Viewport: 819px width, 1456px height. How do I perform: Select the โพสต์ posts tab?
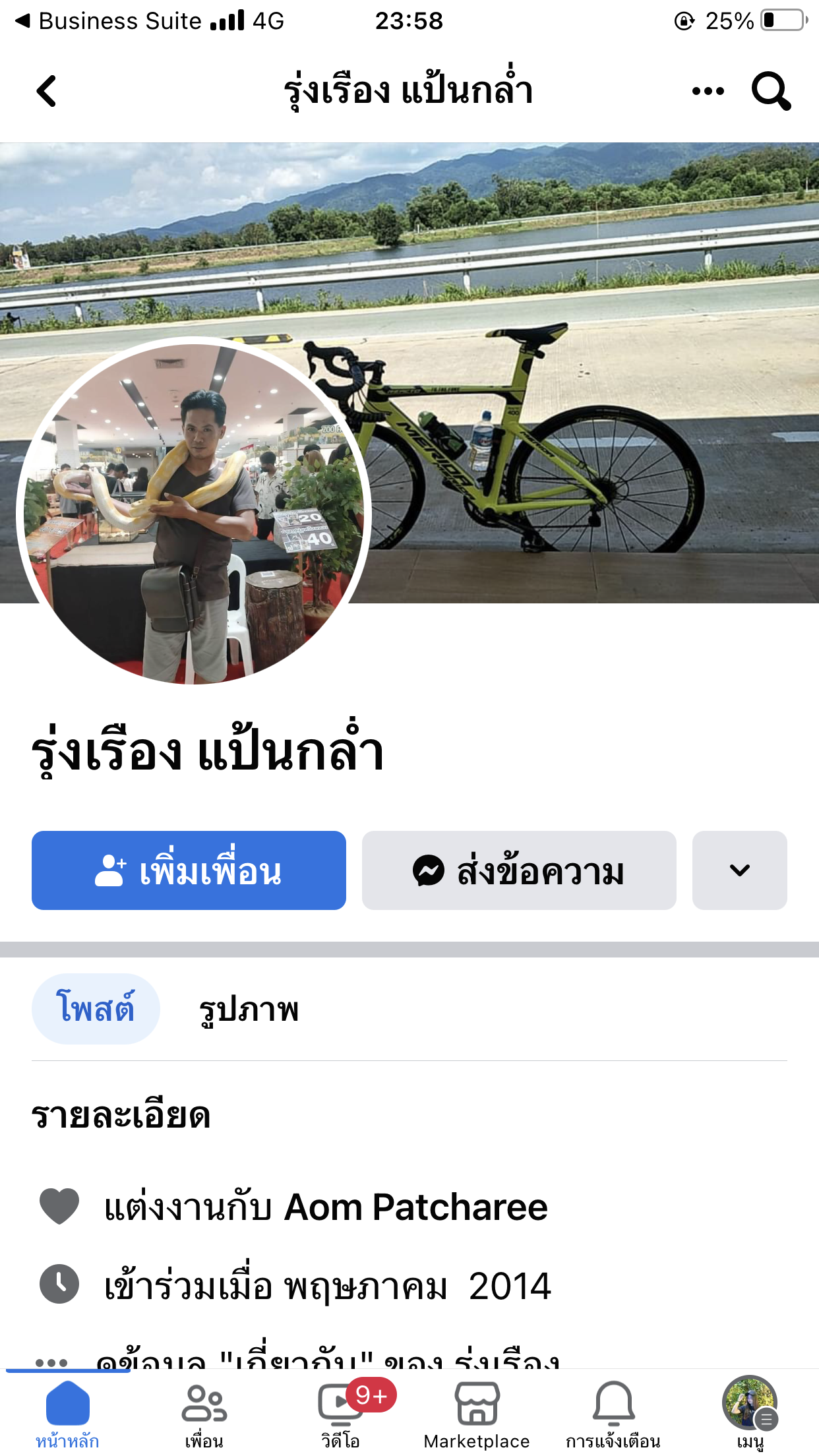click(x=96, y=1008)
